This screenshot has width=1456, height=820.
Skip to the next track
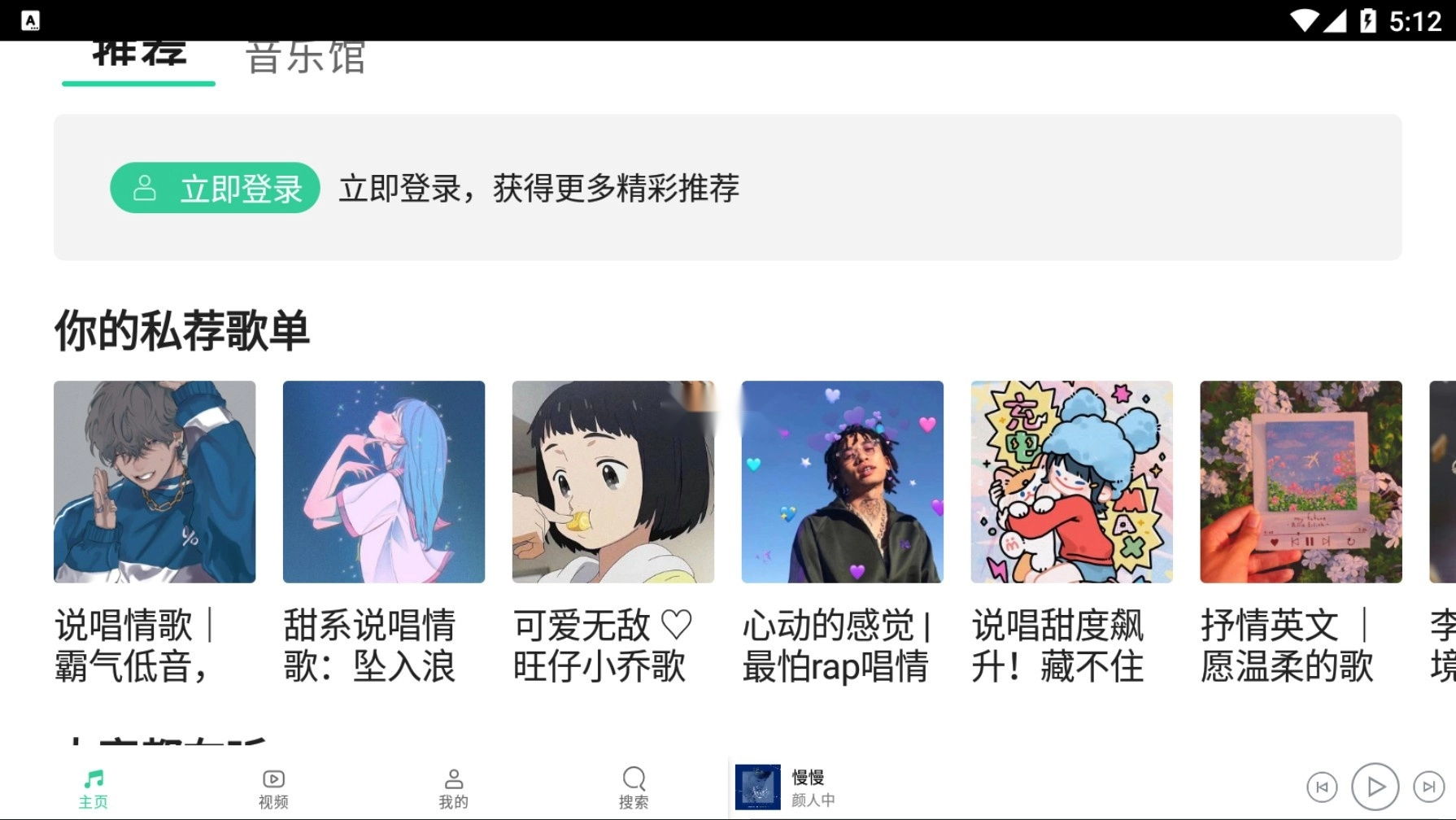point(1428,787)
